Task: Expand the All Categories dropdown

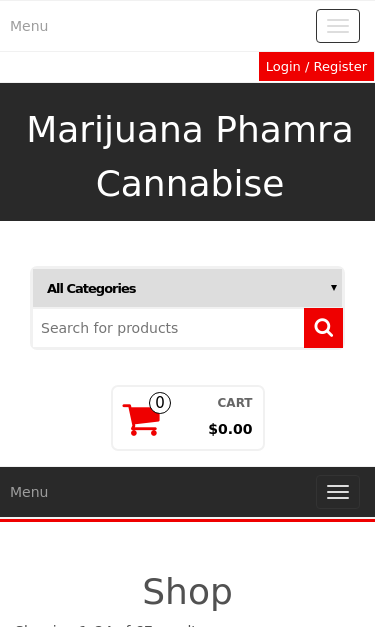Action: pyautogui.click(x=188, y=288)
